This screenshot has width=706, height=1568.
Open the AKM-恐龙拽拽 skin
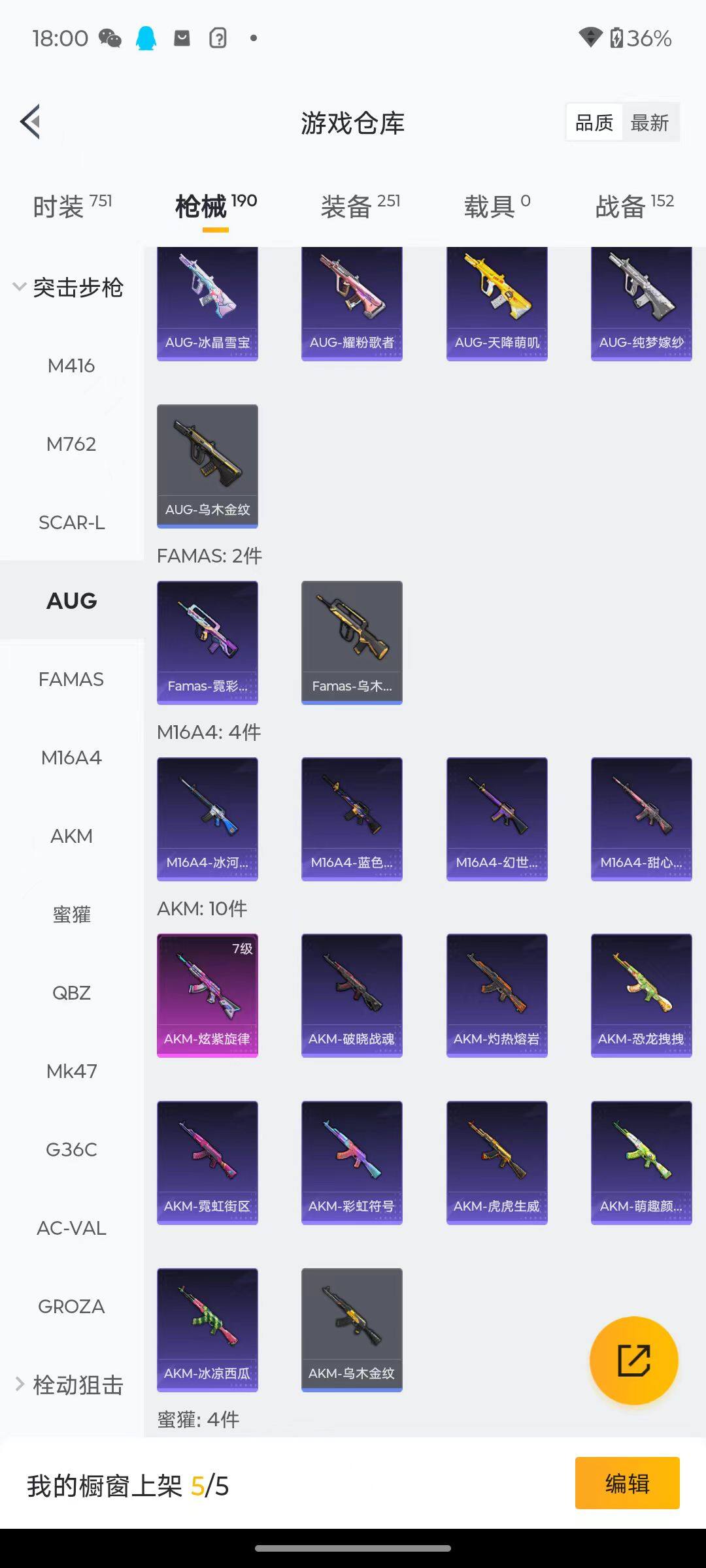tap(641, 995)
